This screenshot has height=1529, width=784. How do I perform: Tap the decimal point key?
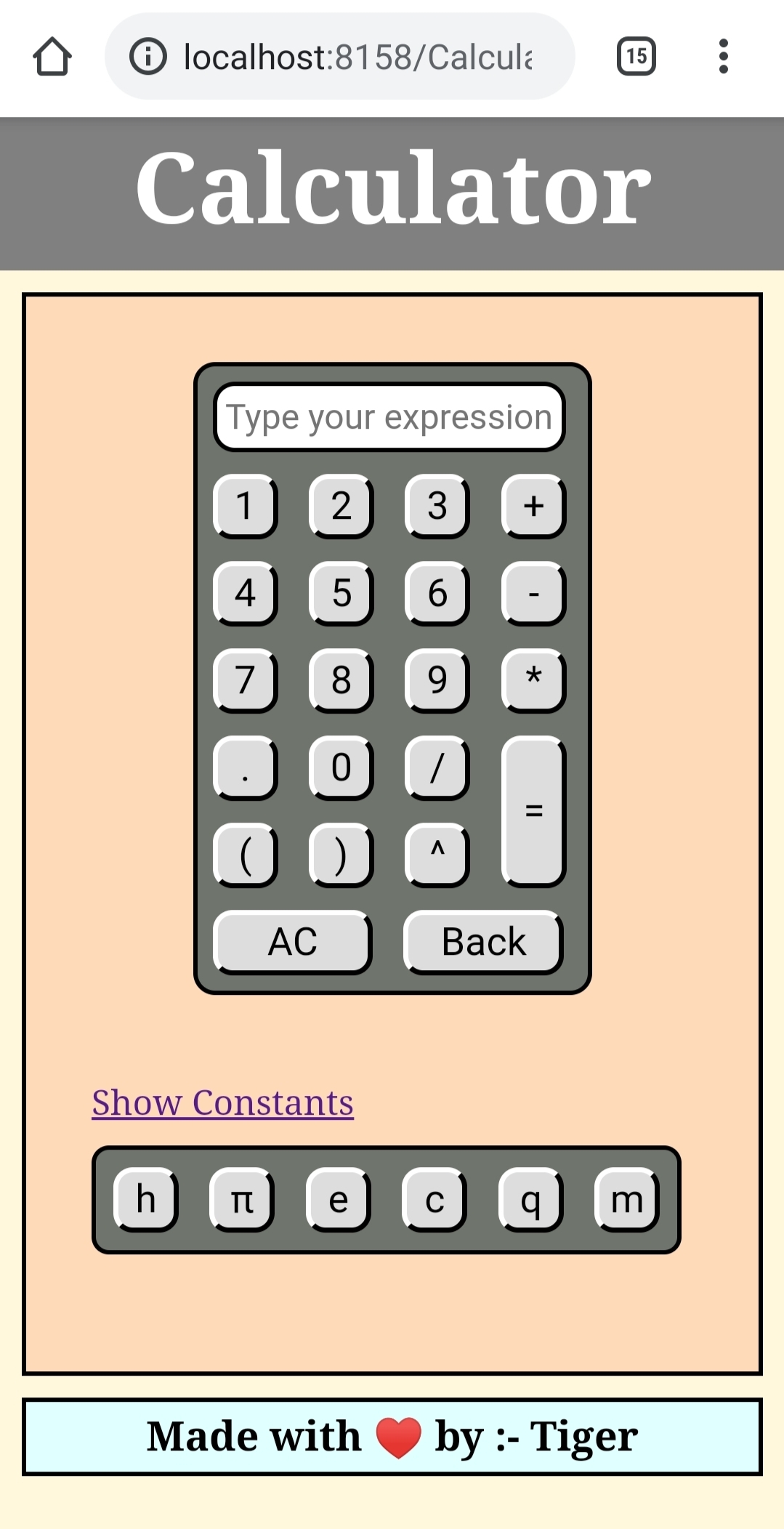tap(245, 767)
